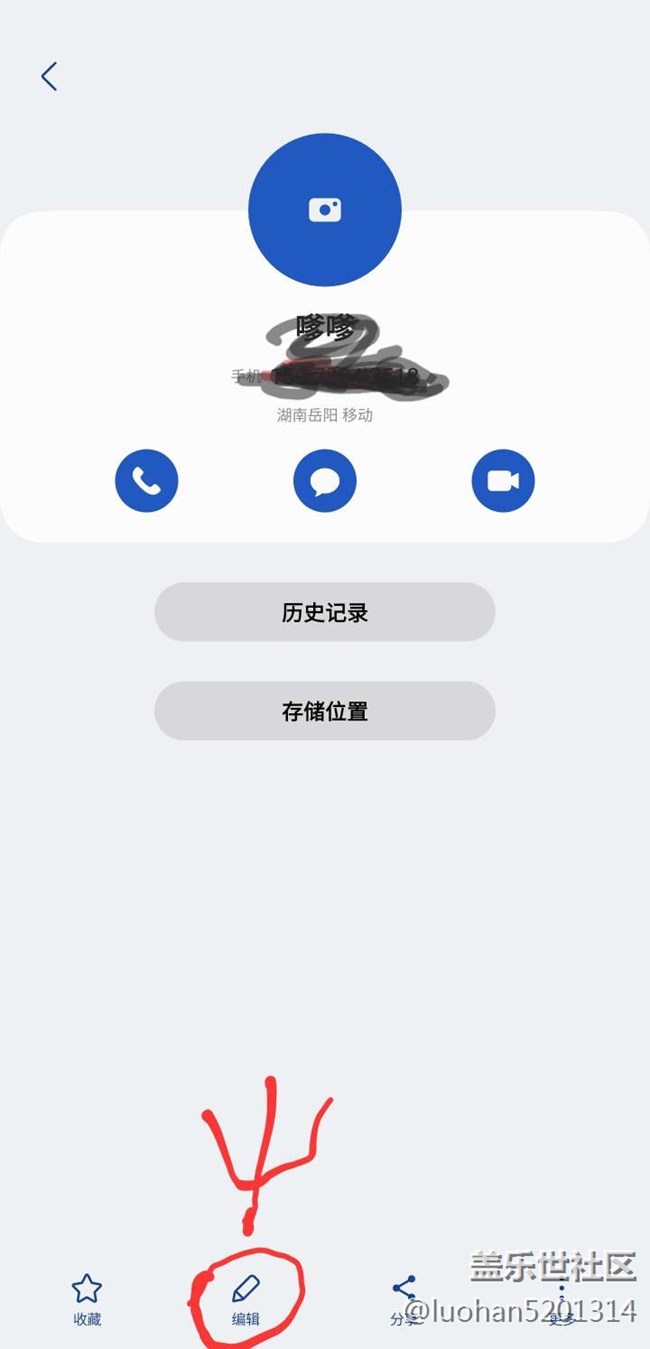This screenshot has height=1349, width=650.
Task: Add contact to favorites with 收藏
Action: click(87, 1299)
